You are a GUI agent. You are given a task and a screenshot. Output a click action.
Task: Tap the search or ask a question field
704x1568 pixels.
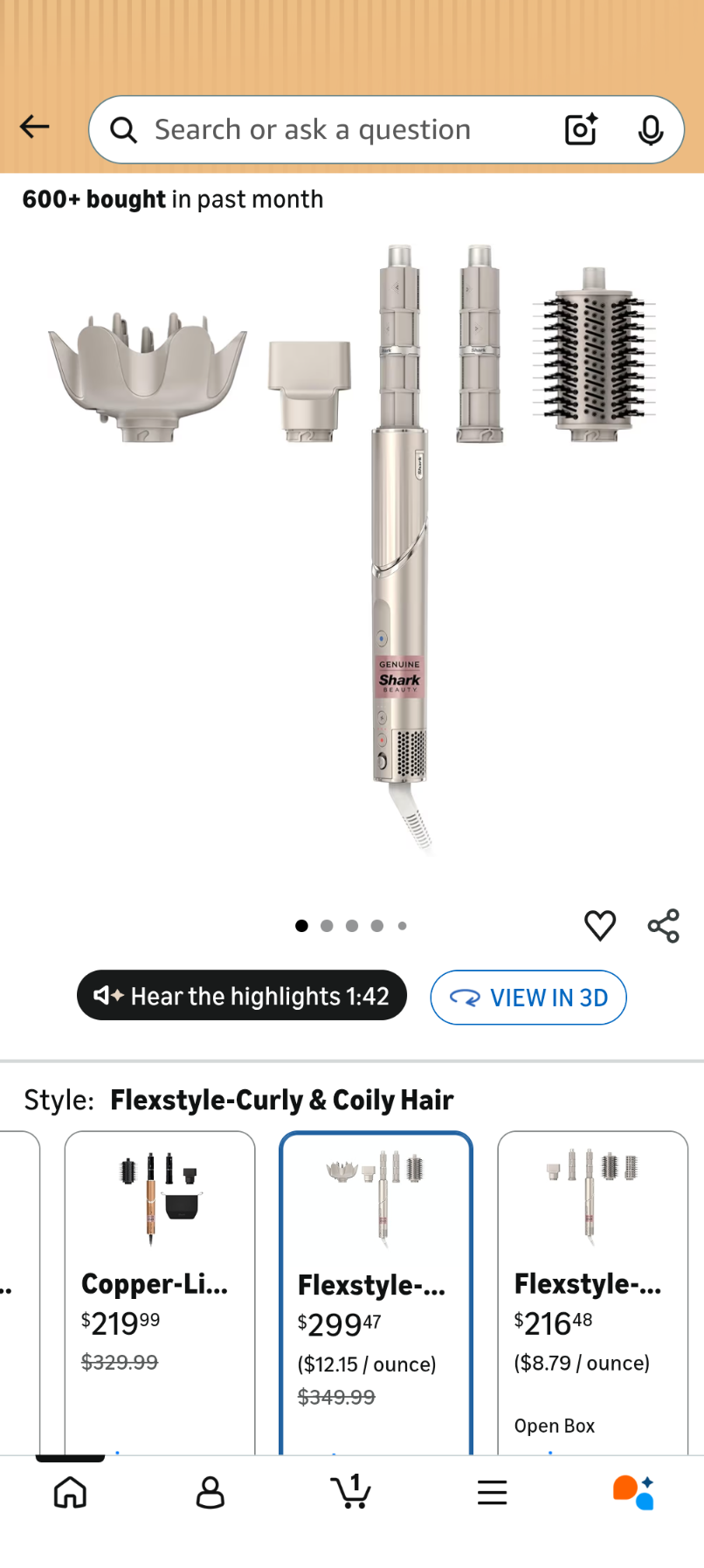(332, 130)
